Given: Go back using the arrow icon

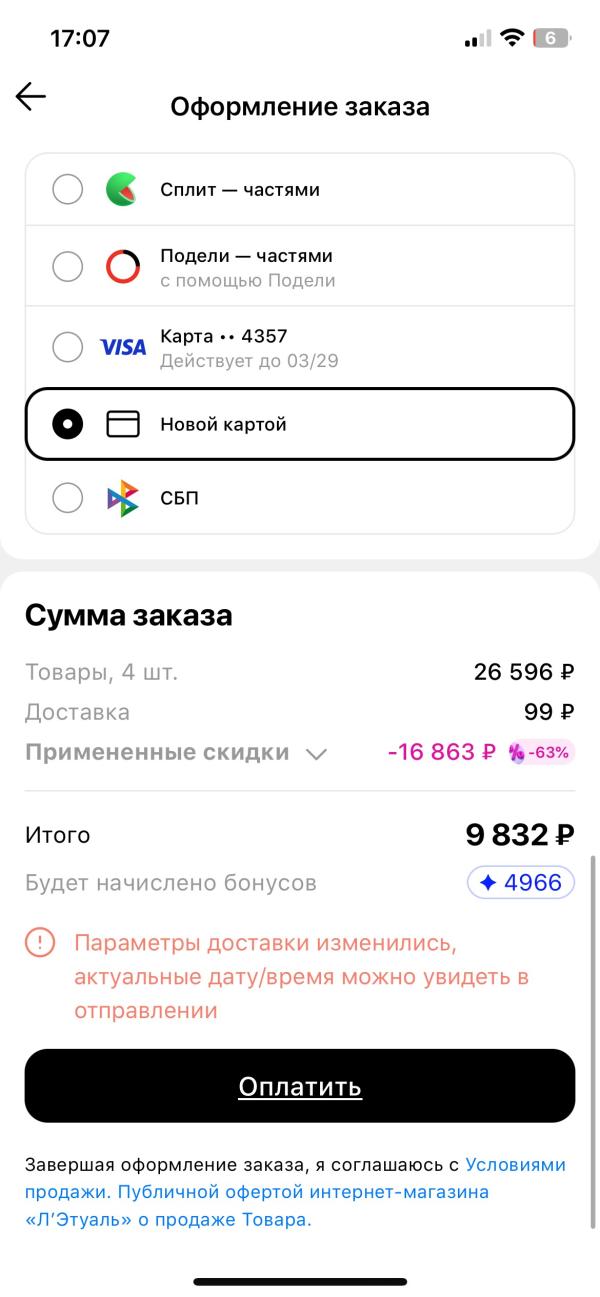Looking at the screenshot, I should pos(31,96).
